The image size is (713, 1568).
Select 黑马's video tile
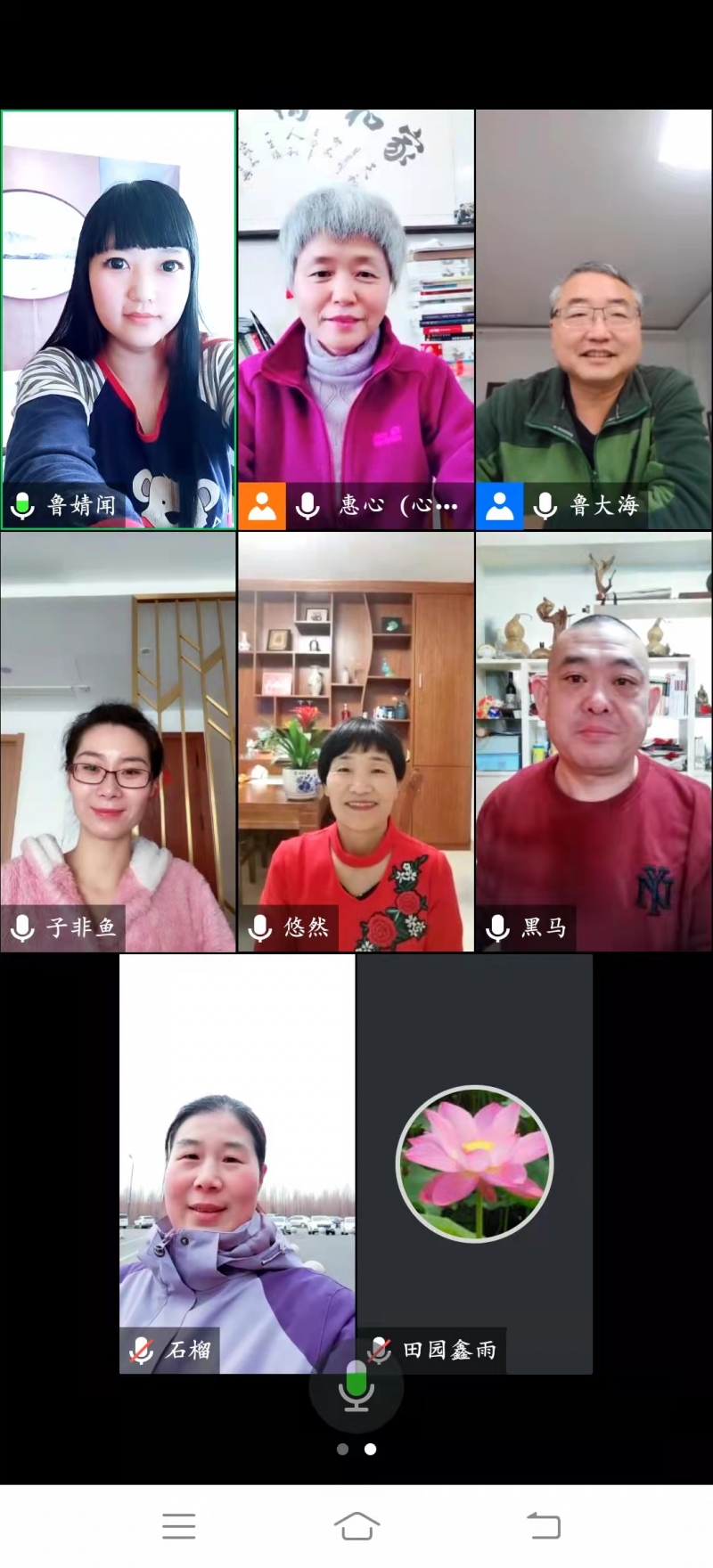pyautogui.click(x=594, y=741)
